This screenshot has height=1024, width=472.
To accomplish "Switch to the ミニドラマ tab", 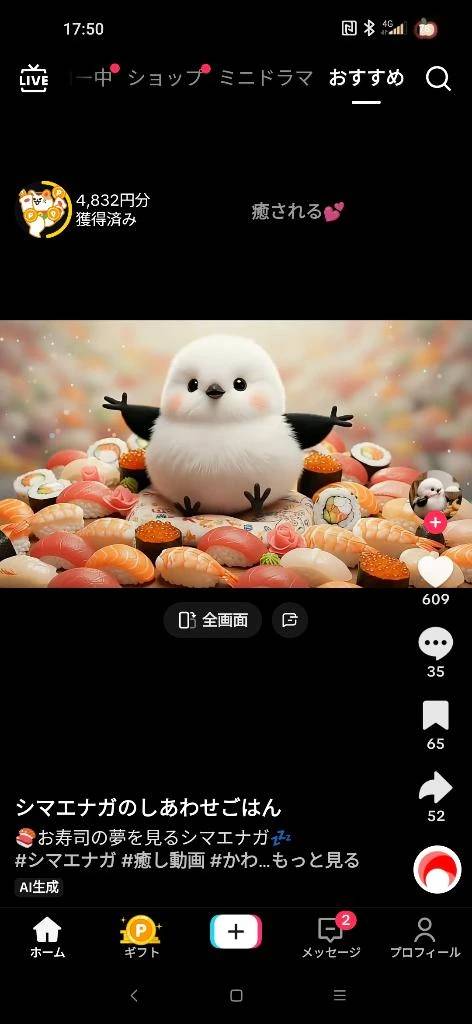I will [266, 78].
